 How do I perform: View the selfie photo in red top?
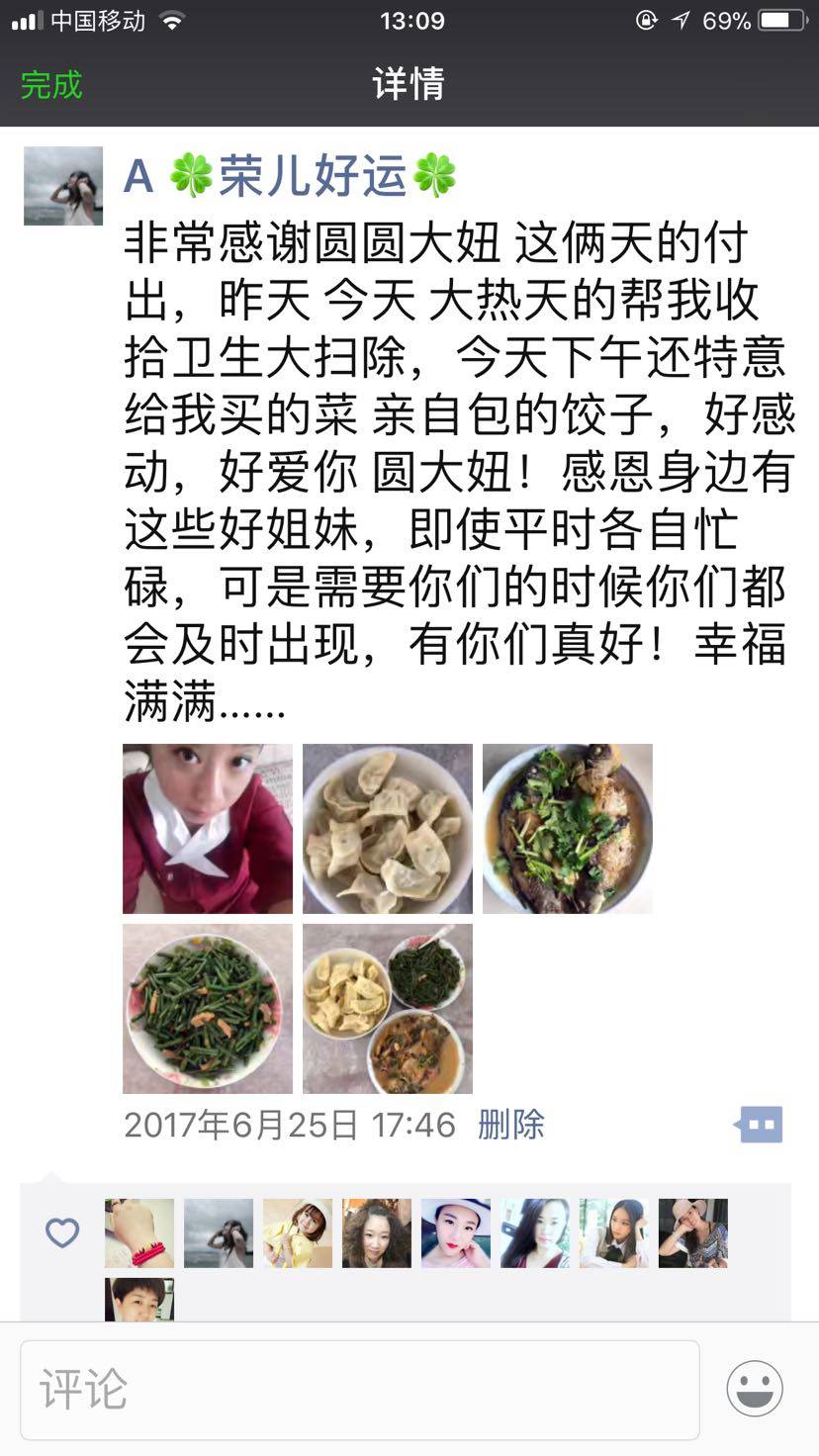(x=208, y=828)
